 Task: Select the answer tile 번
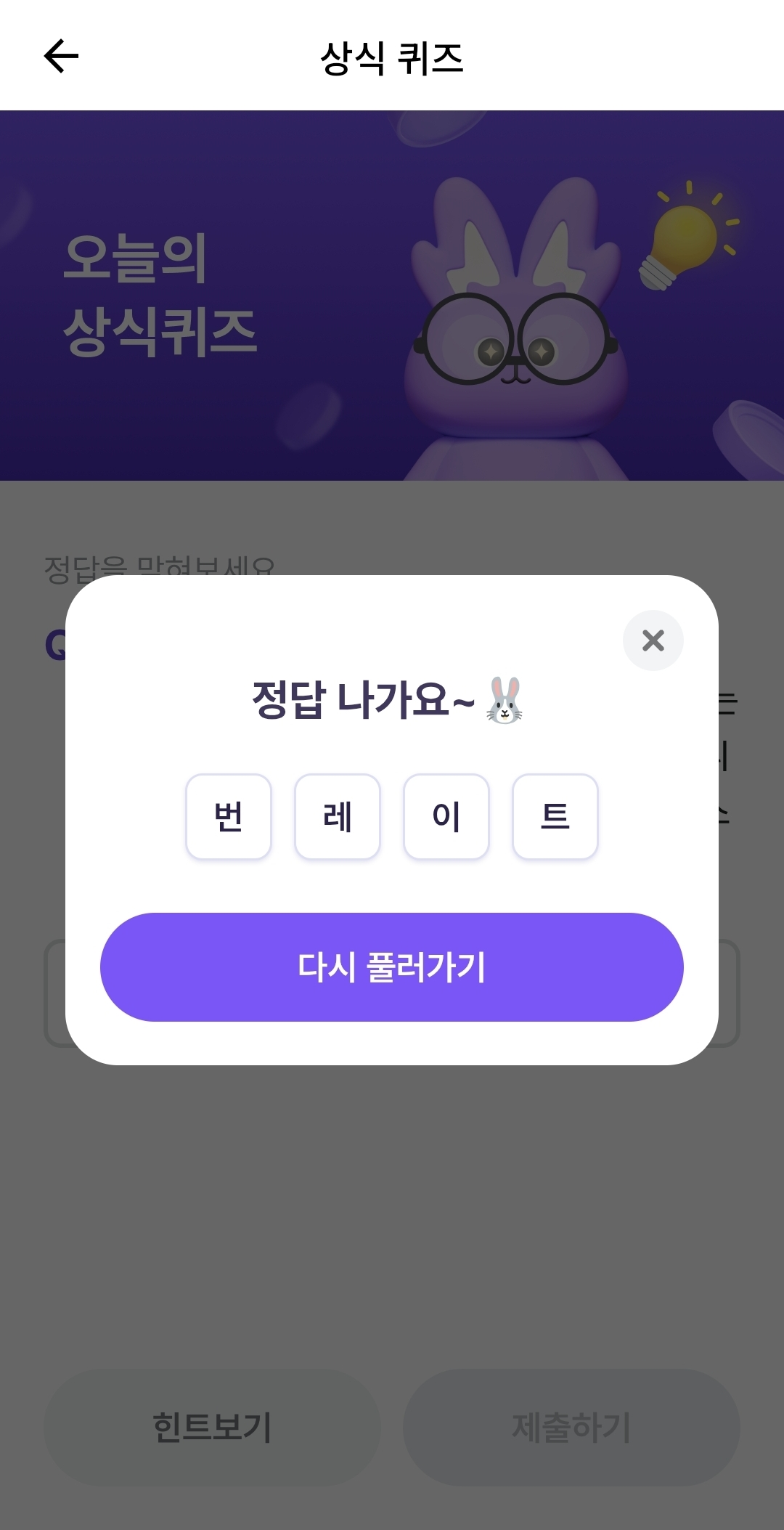[x=228, y=816]
